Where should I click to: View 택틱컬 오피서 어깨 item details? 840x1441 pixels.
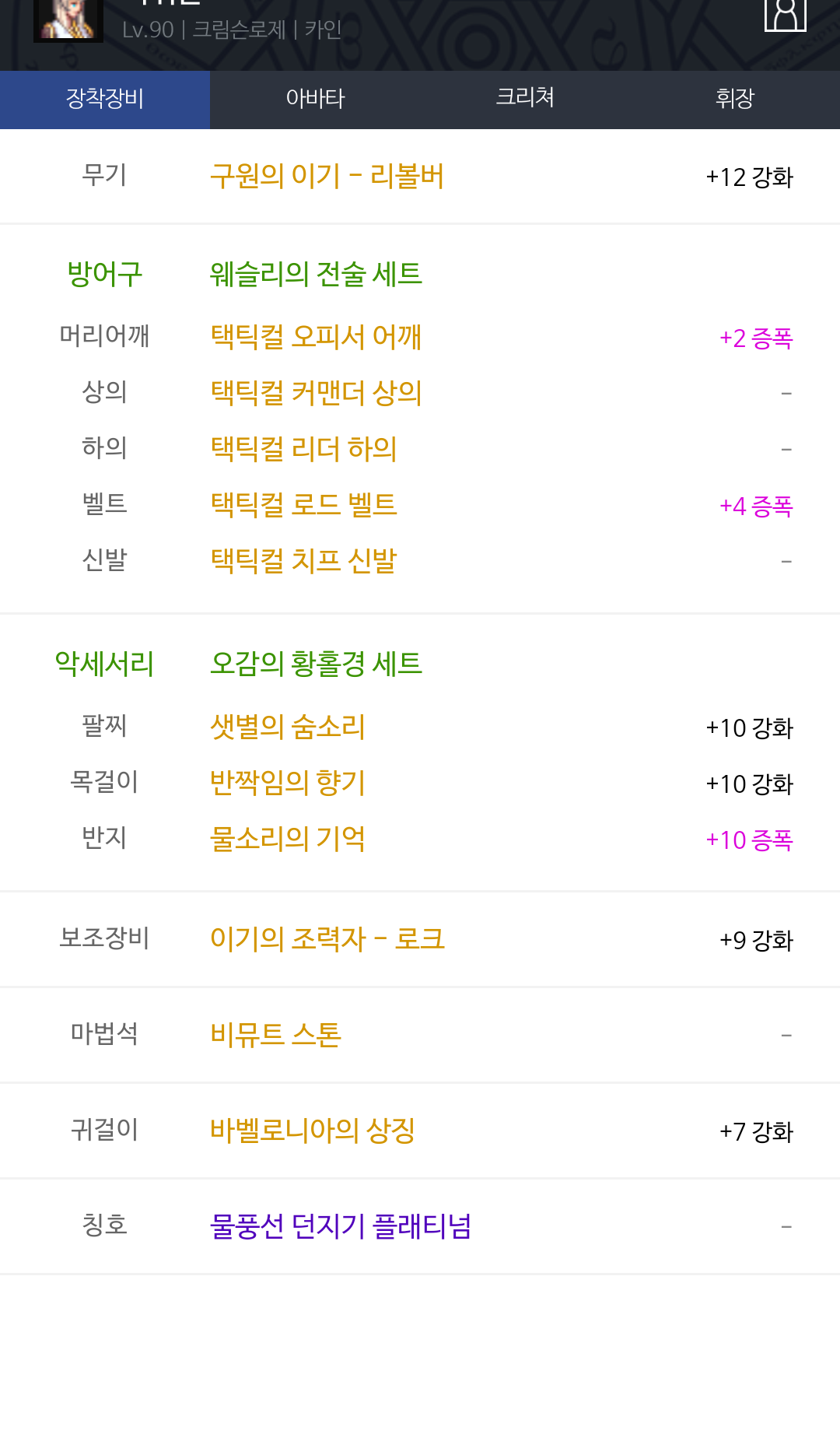pyautogui.click(x=316, y=337)
